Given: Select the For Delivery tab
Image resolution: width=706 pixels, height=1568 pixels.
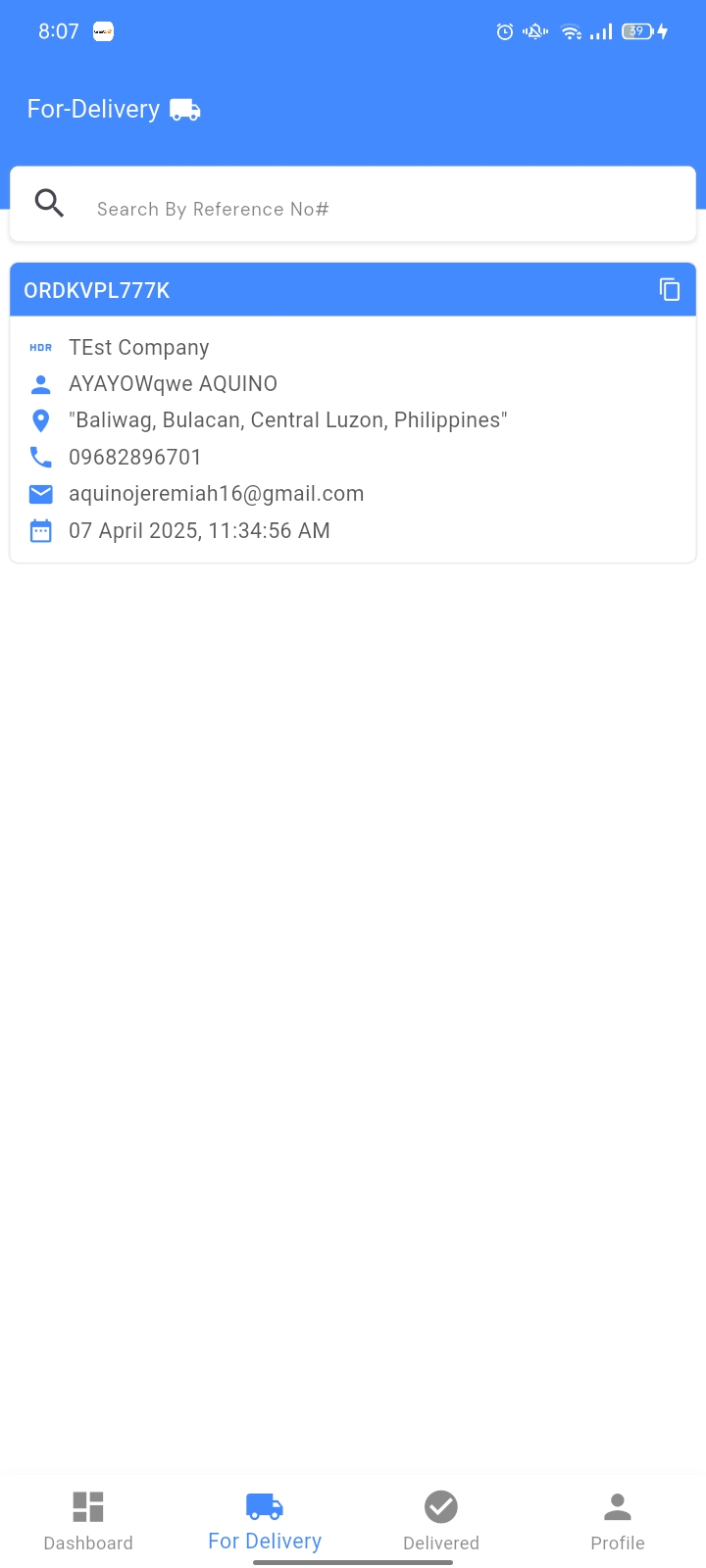Looking at the screenshot, I should point(265,1520).
